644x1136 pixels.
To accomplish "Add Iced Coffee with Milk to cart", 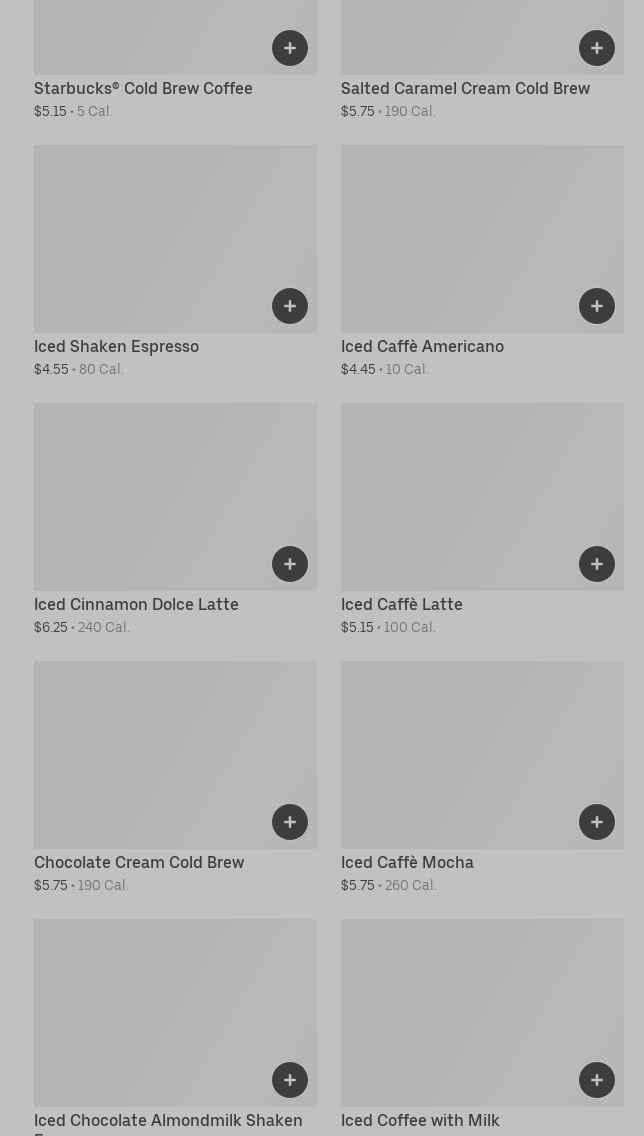I will (x=597, y=1080).
